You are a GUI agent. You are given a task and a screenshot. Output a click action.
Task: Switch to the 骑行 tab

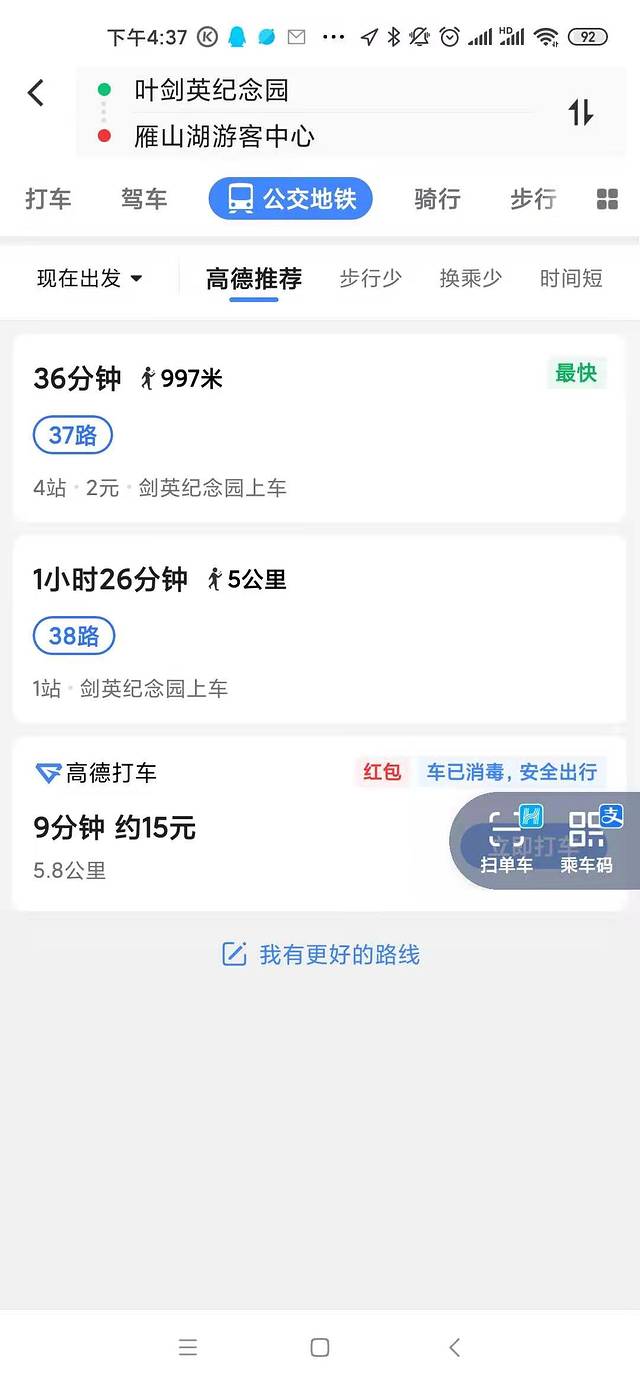[x=437, y=199]
